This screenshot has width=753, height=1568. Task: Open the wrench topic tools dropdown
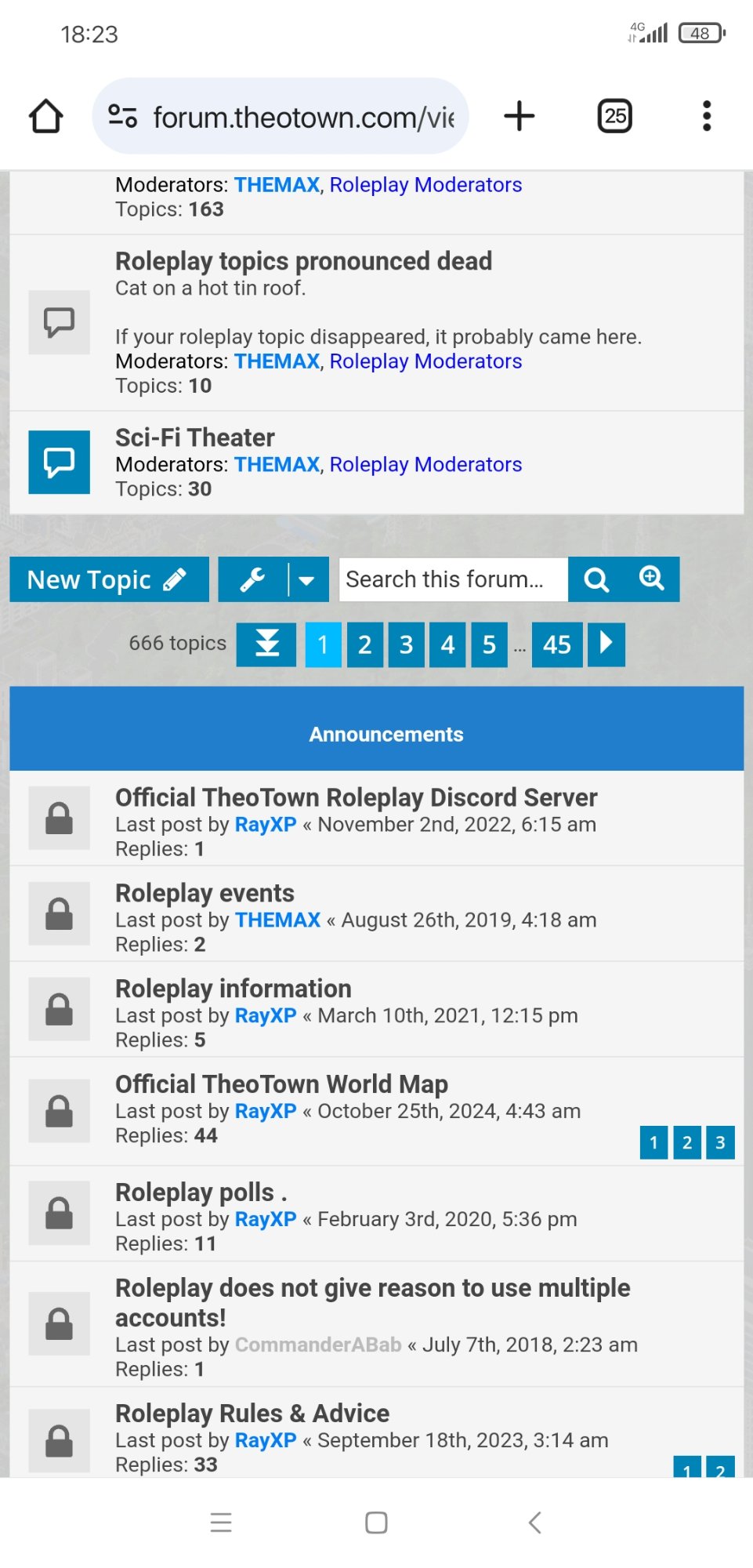coord(273,579)
